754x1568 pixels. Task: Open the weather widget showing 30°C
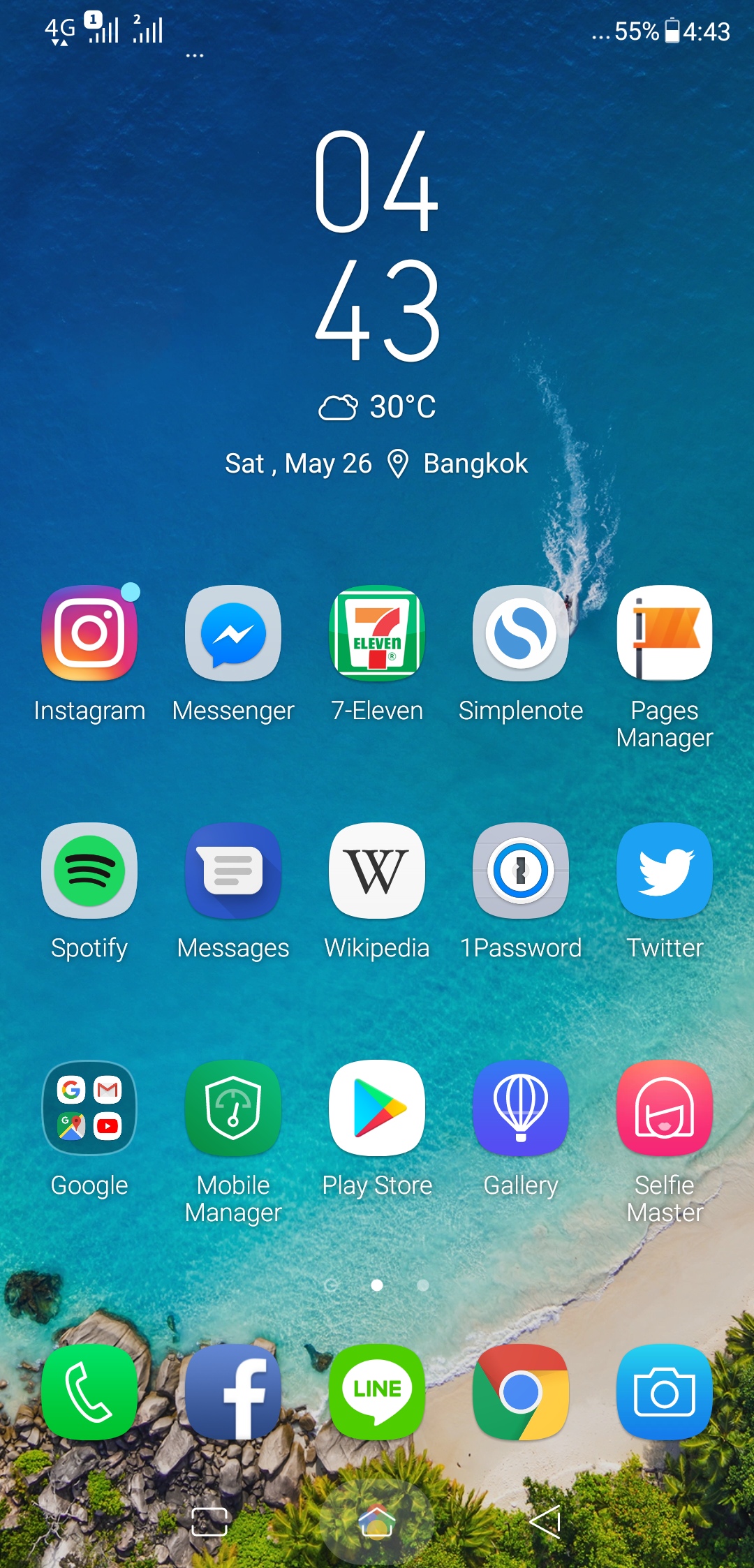[377, 407]
